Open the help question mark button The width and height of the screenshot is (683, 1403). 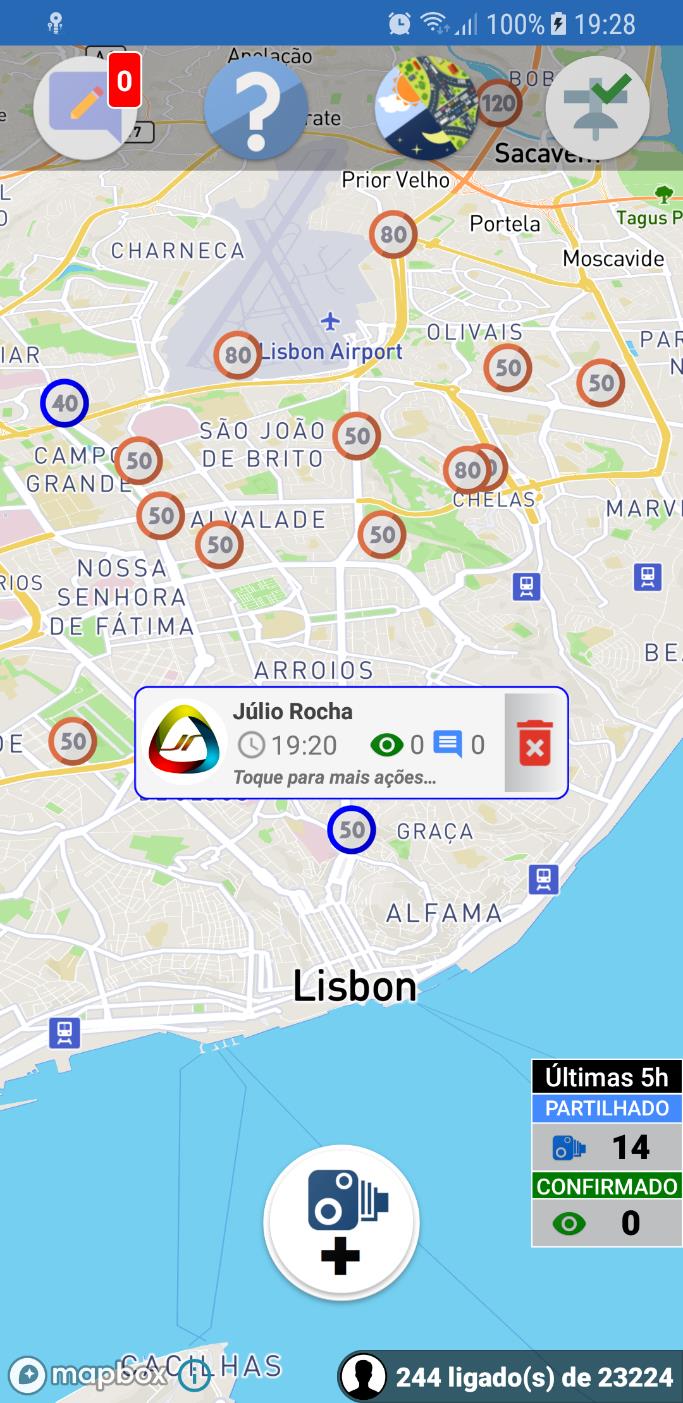pyautogui.click(x=256, y=108)
